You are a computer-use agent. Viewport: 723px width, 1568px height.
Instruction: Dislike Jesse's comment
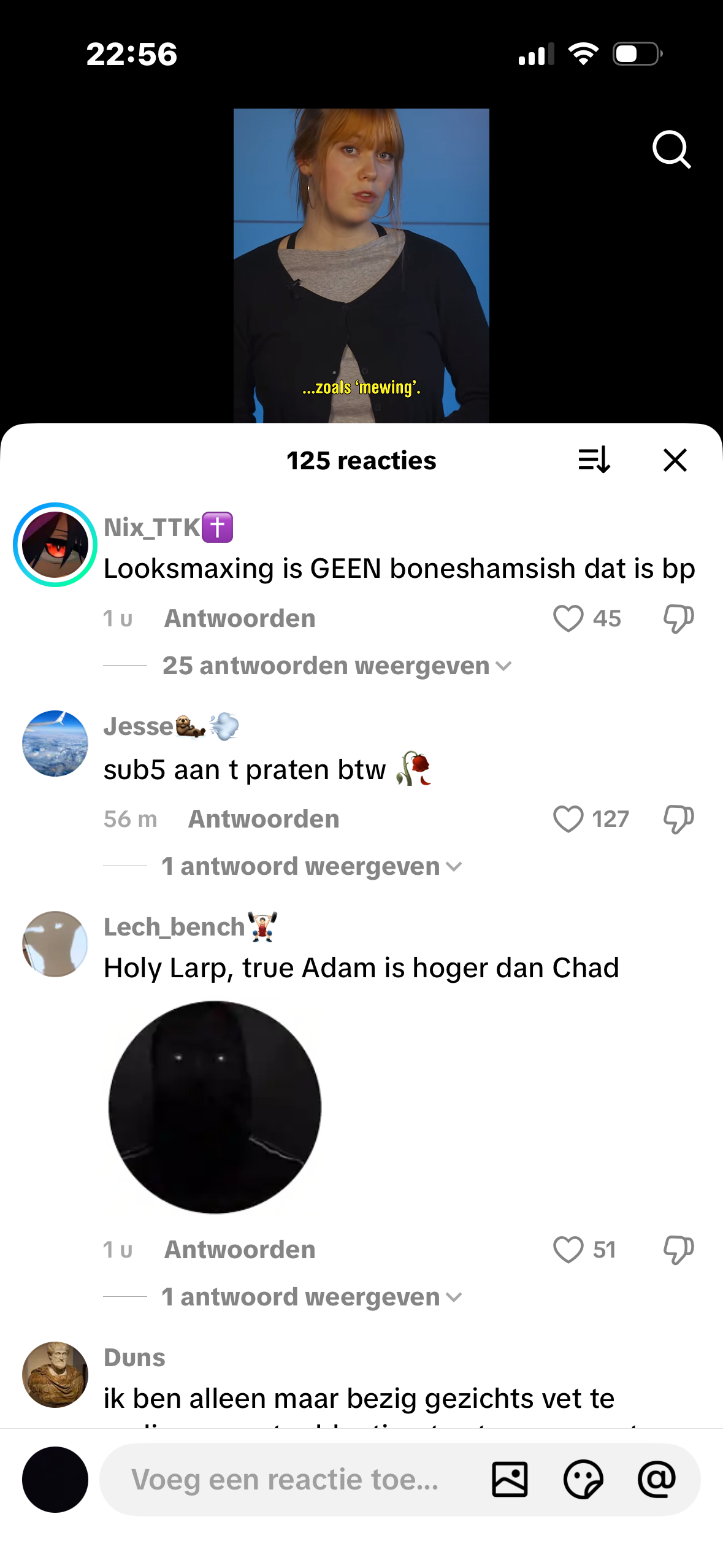678,819
